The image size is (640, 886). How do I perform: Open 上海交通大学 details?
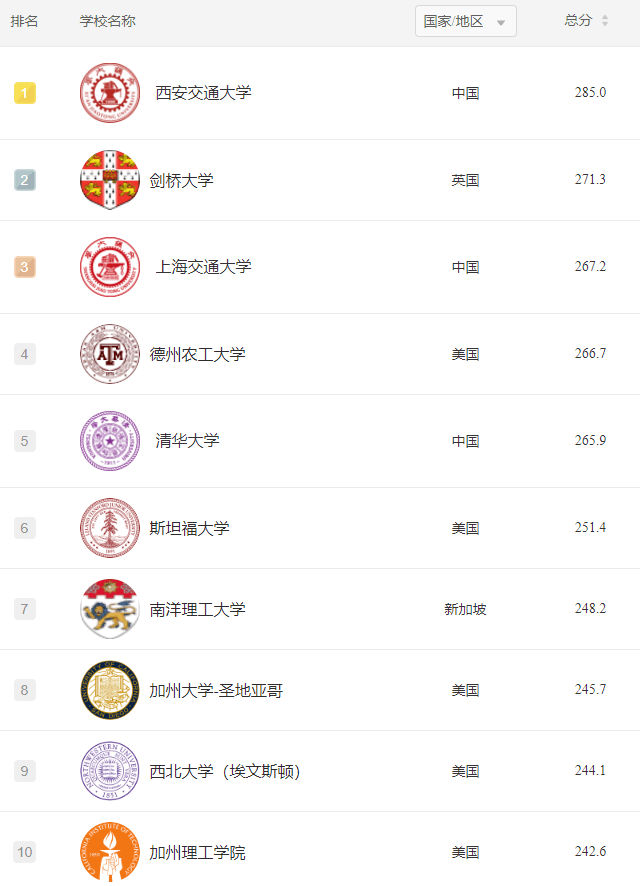[x=203, y=267]
